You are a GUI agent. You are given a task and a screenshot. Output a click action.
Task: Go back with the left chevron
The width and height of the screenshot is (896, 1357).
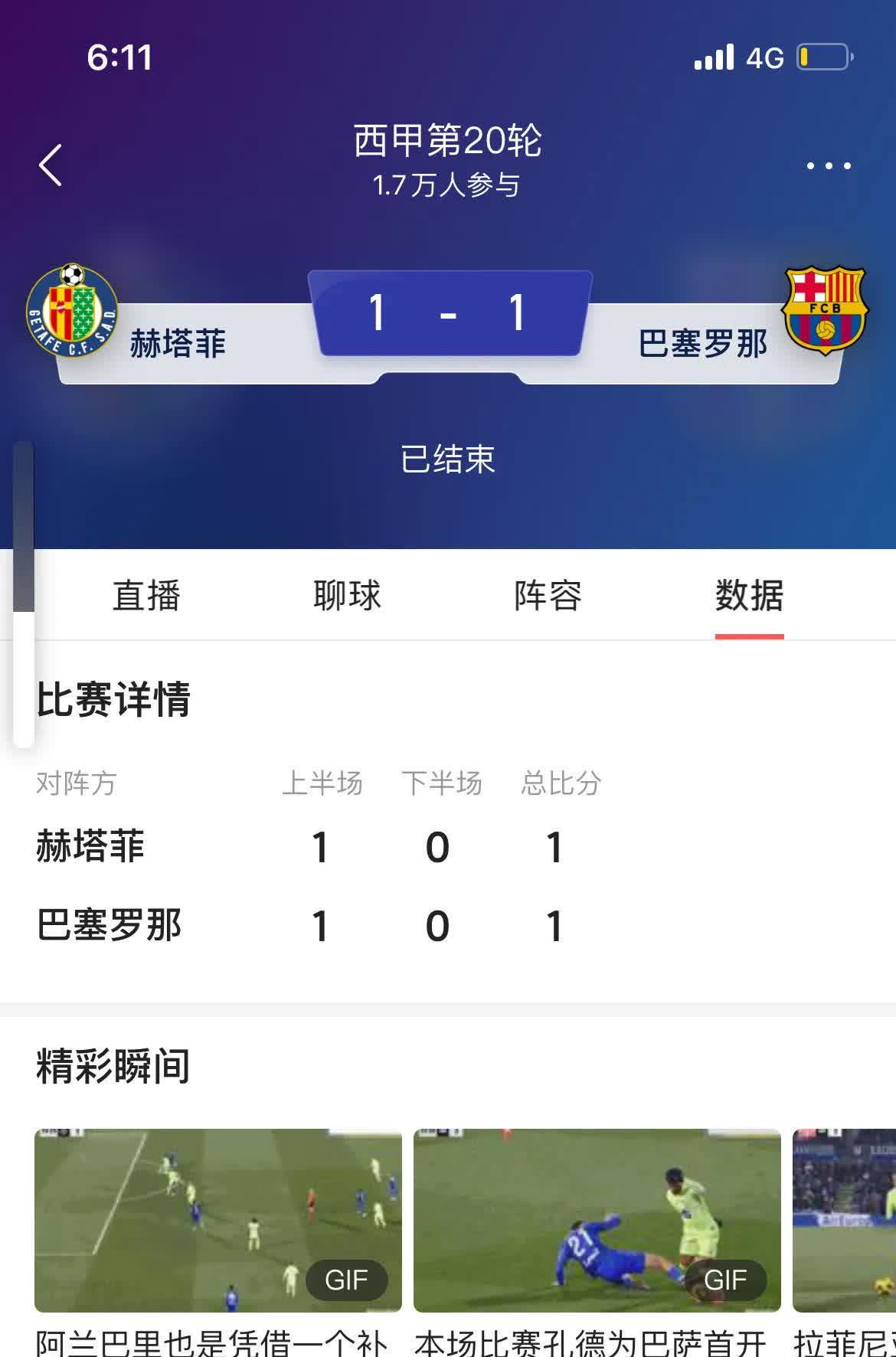pyautogui.click(x=51, y=165)
